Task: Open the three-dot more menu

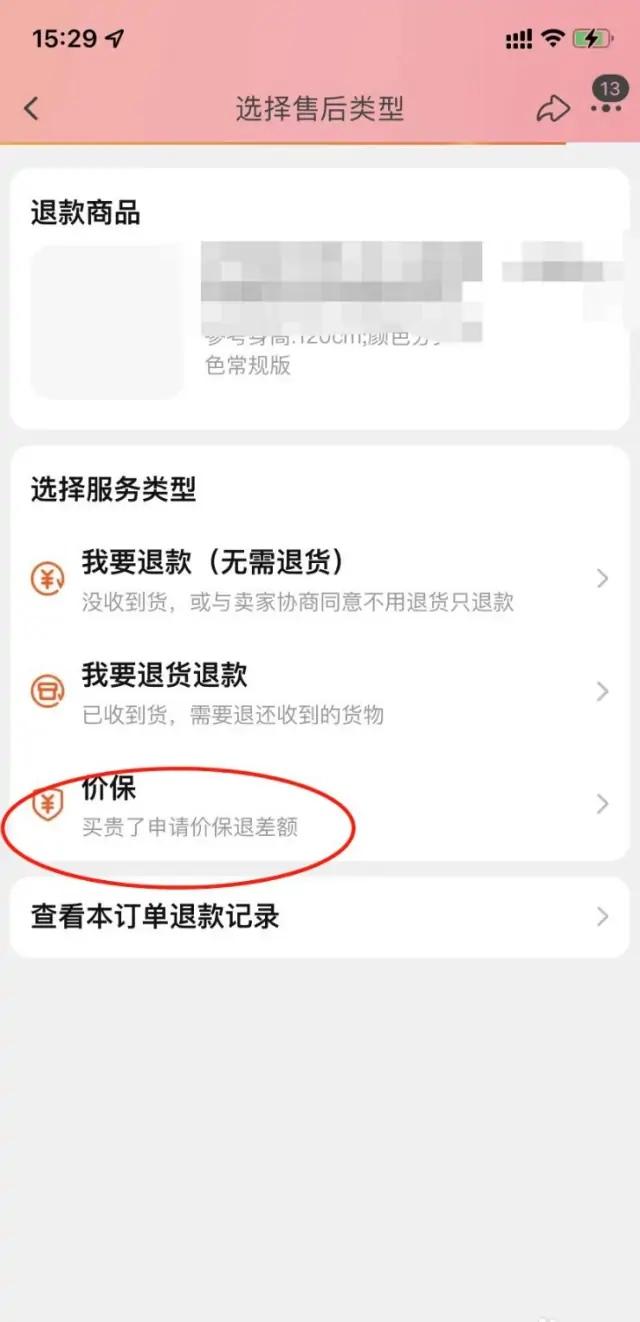Action: coord(606,106)
